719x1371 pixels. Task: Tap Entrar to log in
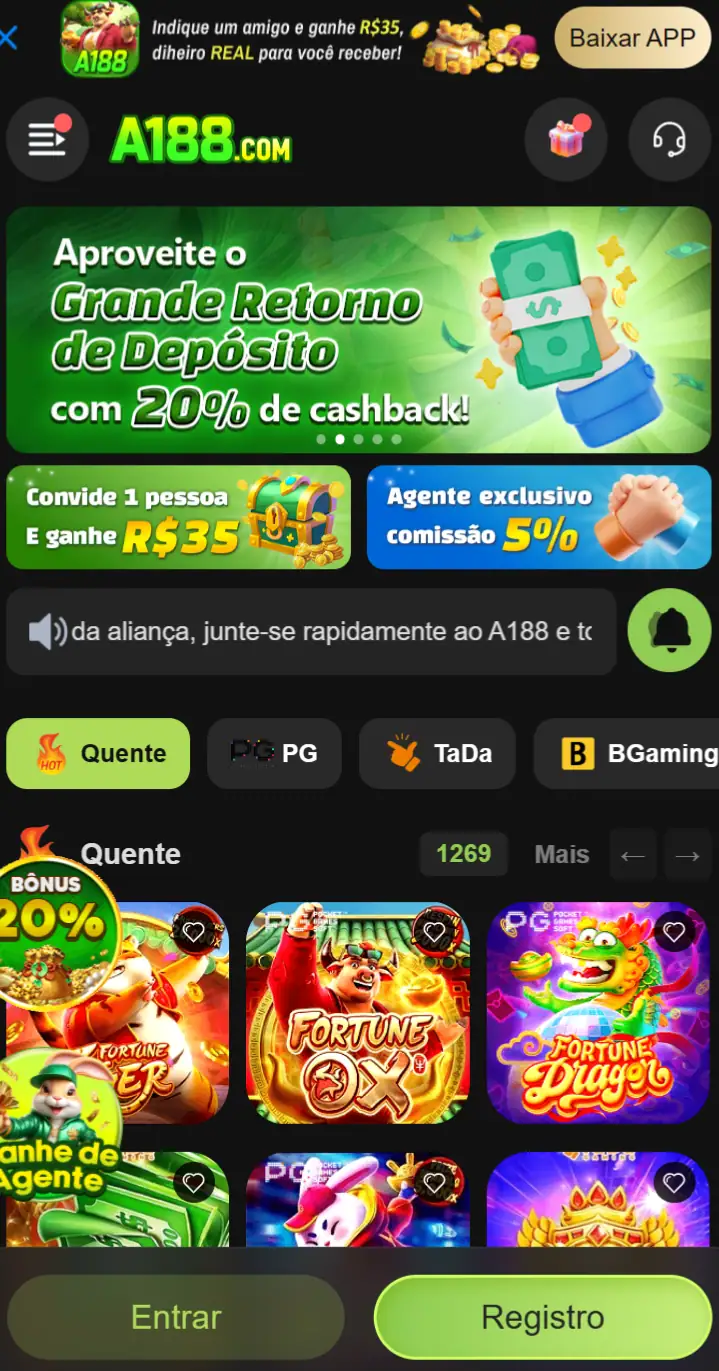click(x=176, y=1317)
